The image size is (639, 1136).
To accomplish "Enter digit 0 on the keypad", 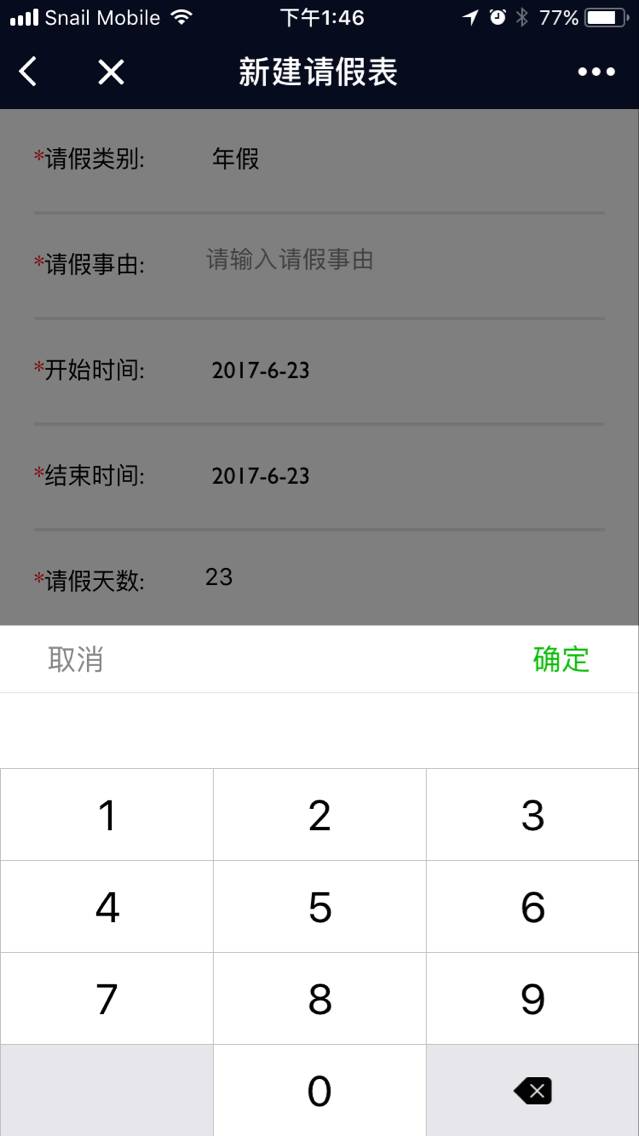I will click(x=320, y=1090).
